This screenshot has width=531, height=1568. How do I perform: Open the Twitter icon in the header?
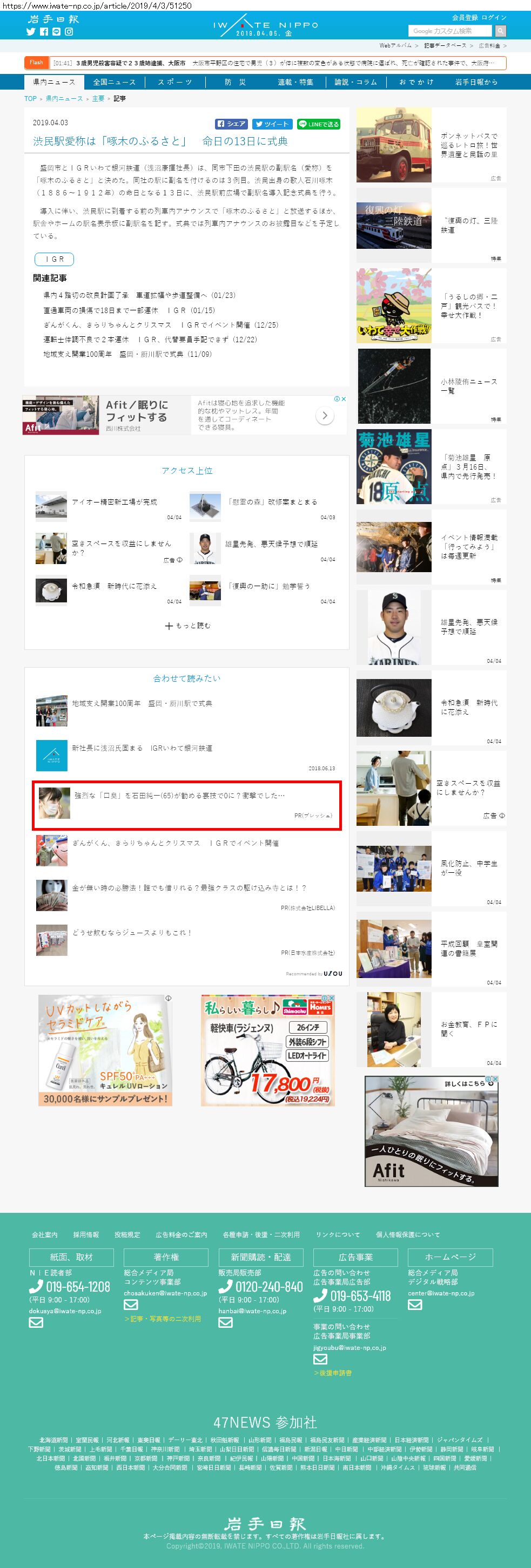click(x=31, y=32)
